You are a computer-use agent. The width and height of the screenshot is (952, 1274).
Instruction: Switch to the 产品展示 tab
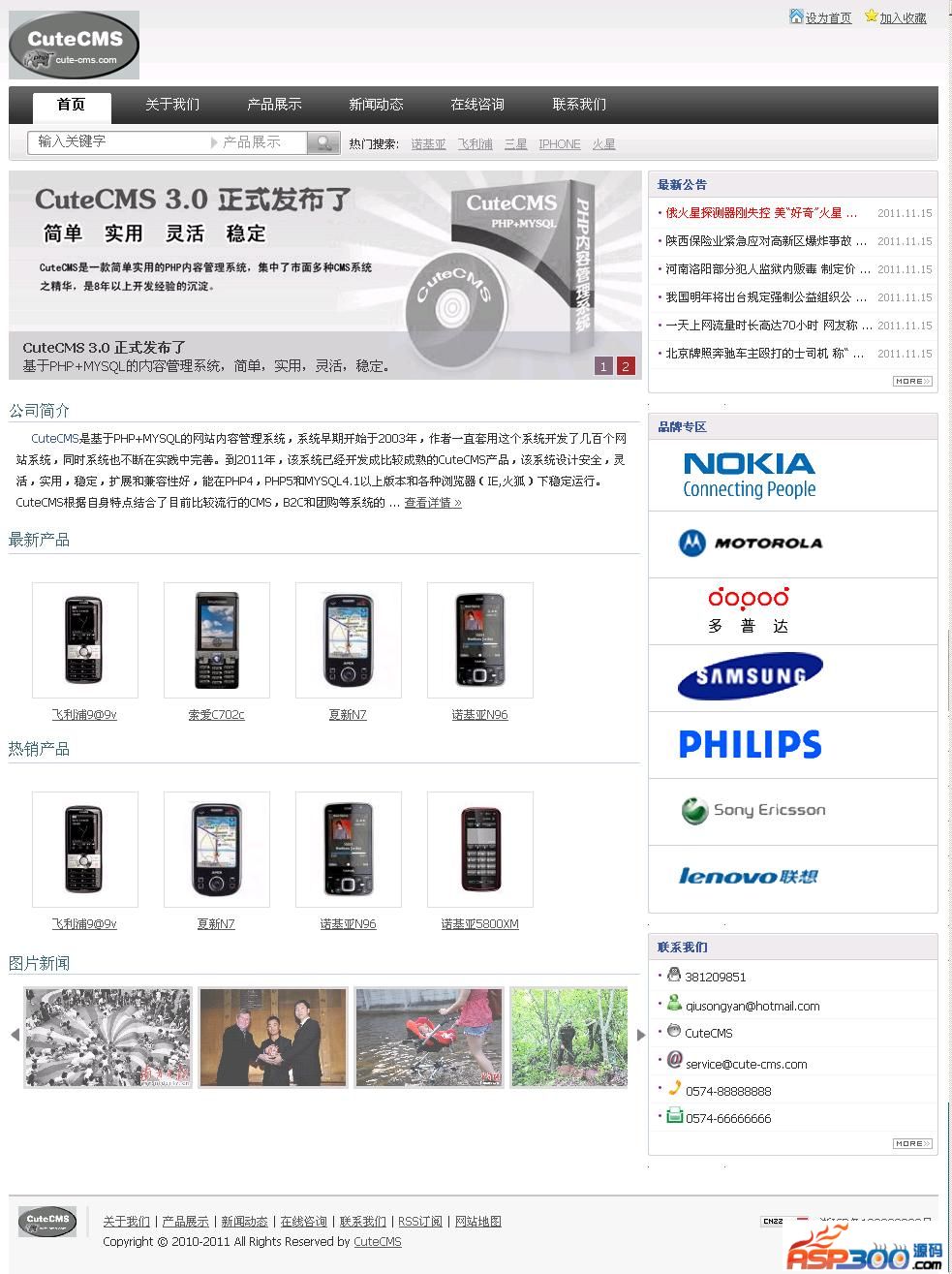(x=274, y=105)
